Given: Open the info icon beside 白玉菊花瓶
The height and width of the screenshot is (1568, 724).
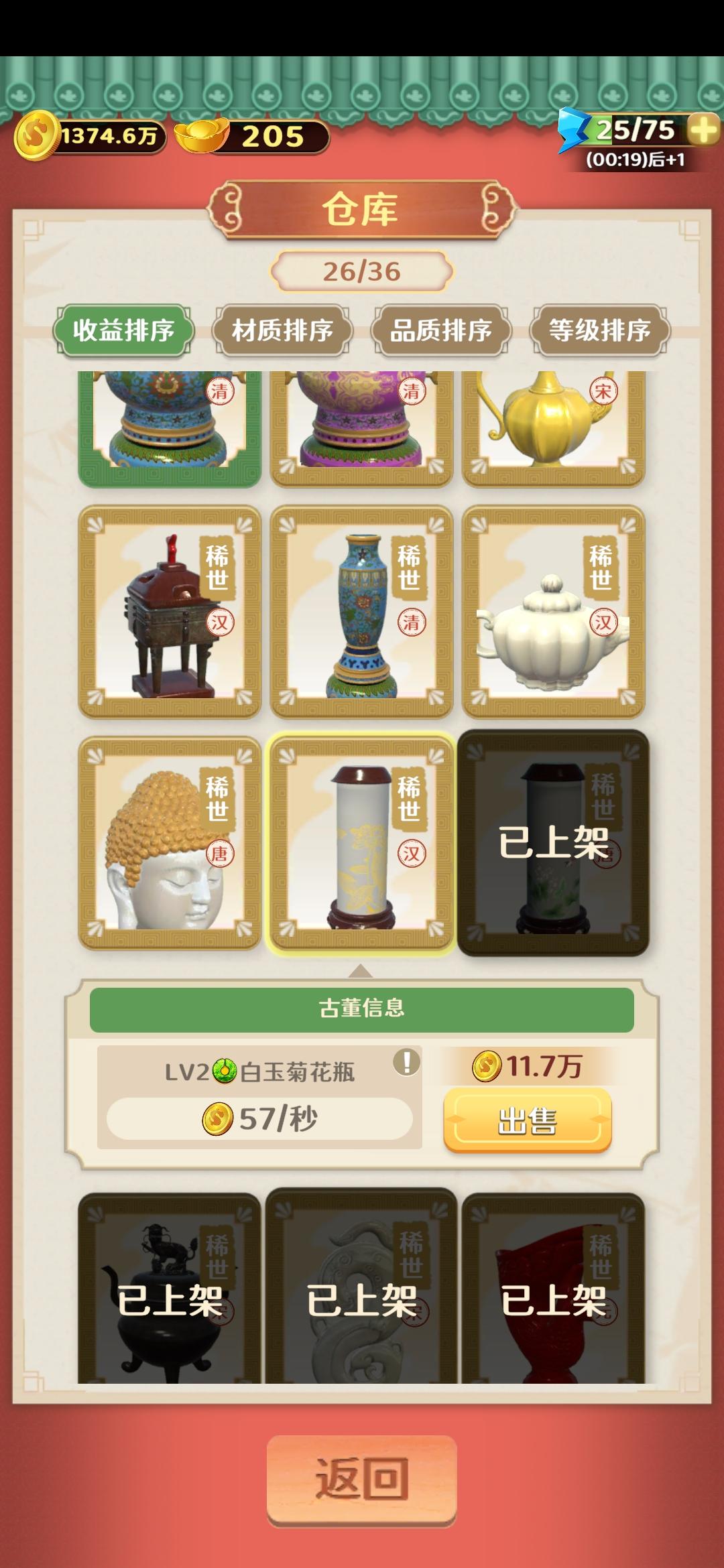Looking at the screenshot, I should click(406, 1062).
